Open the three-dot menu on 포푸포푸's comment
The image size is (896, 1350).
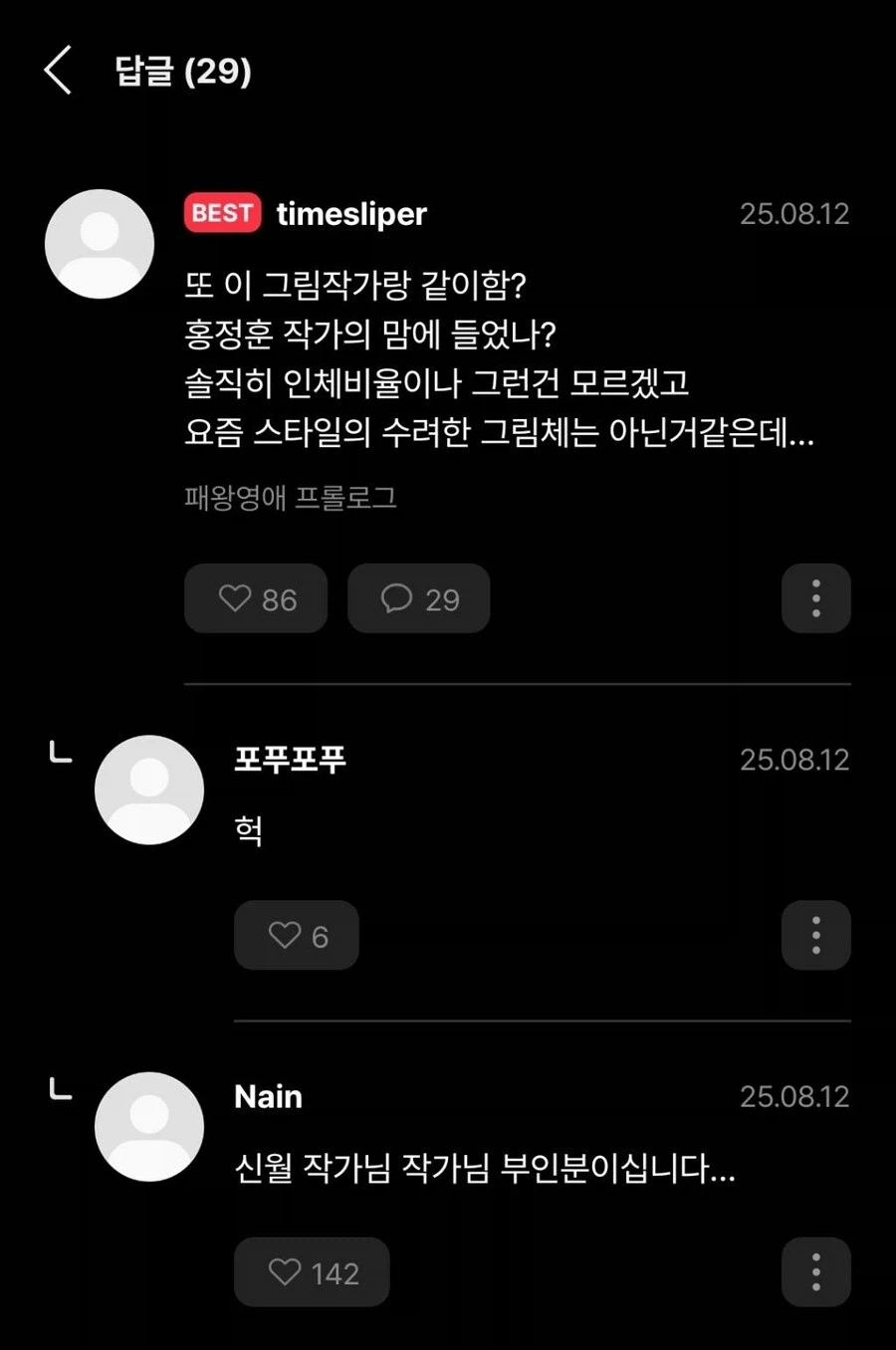816,935
